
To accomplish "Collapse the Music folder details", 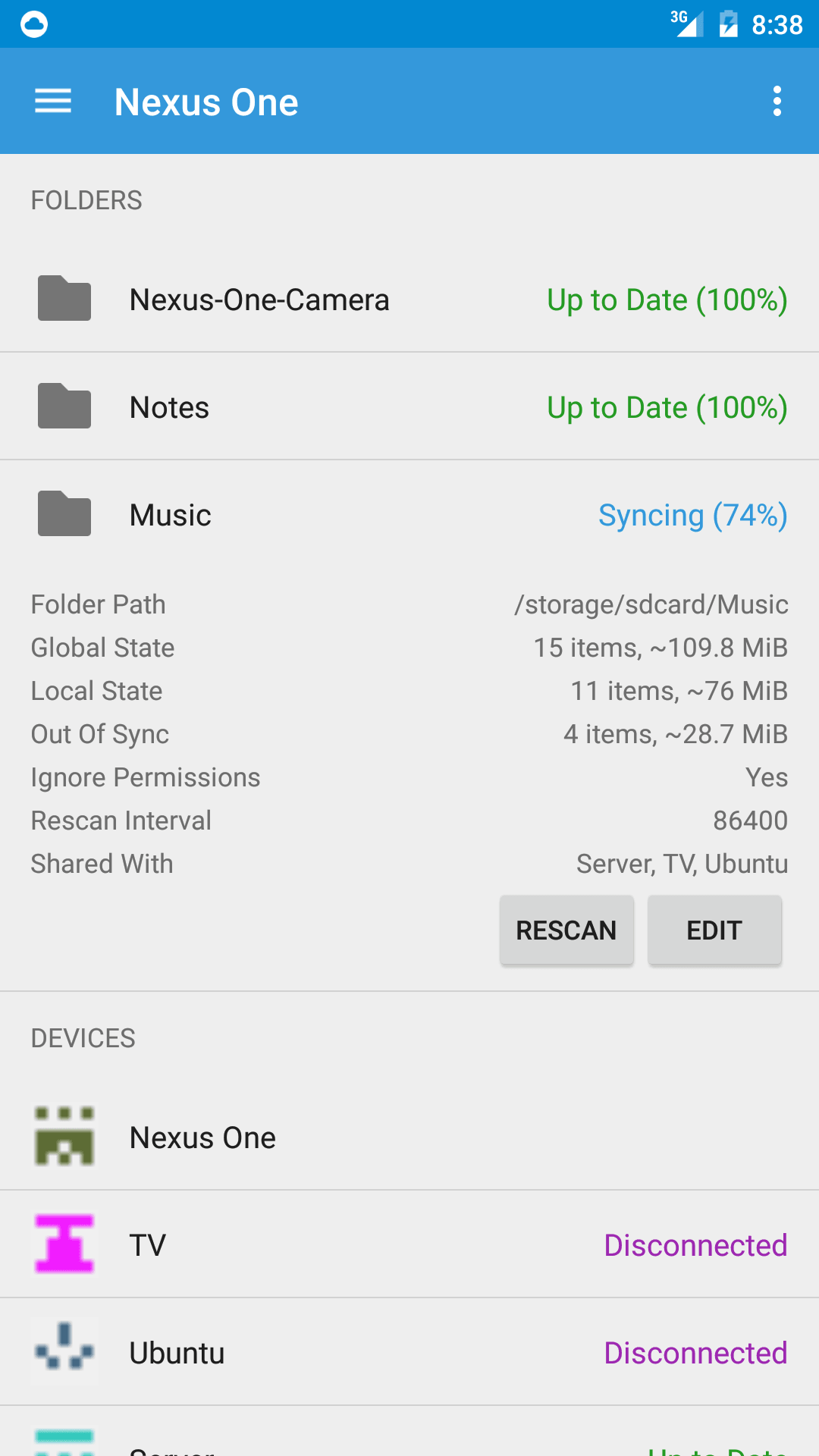I will coord(409,514).
